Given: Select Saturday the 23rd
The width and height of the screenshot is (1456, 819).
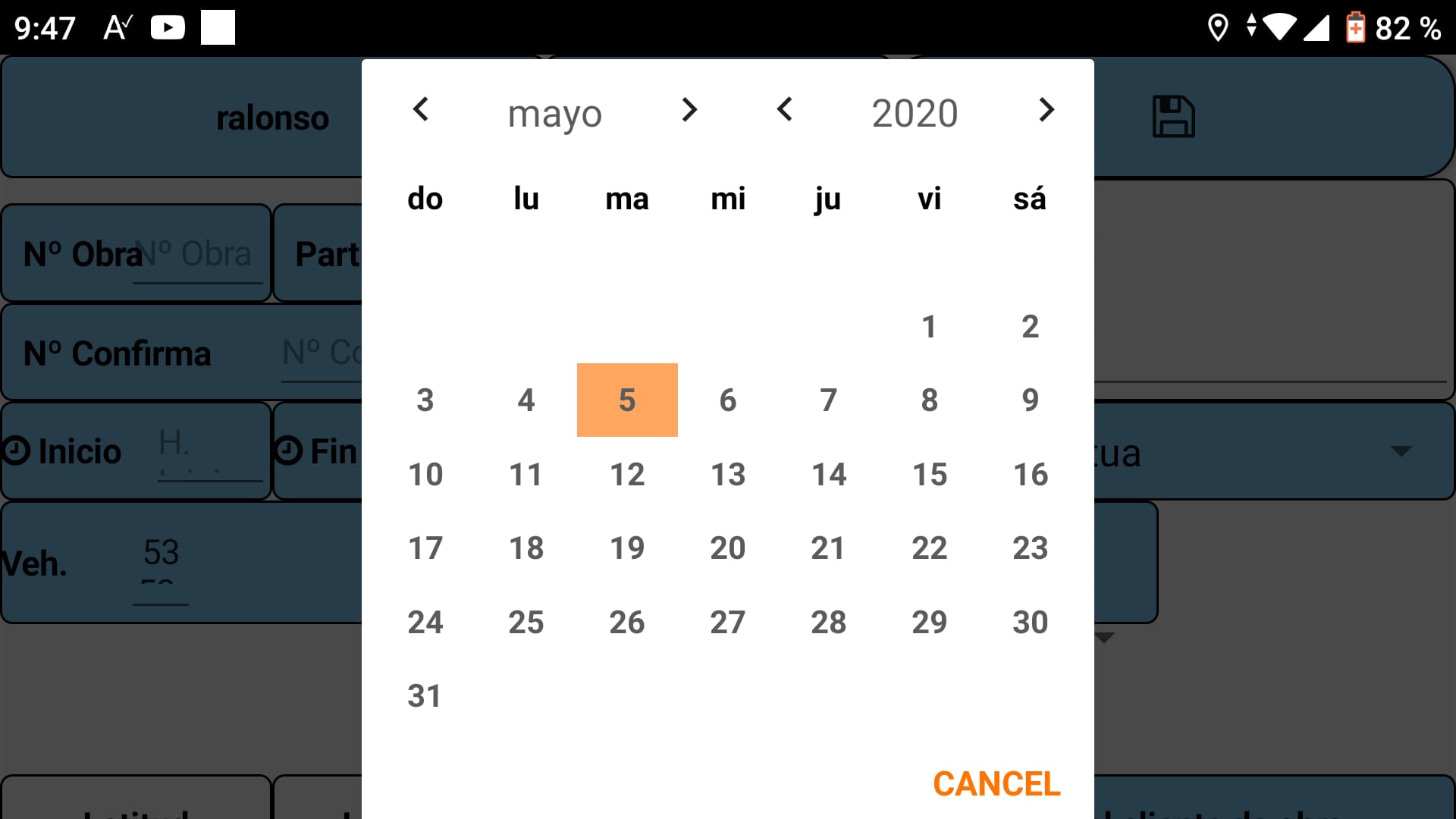Looking at the screenshot, I should tap(1030, 548).
